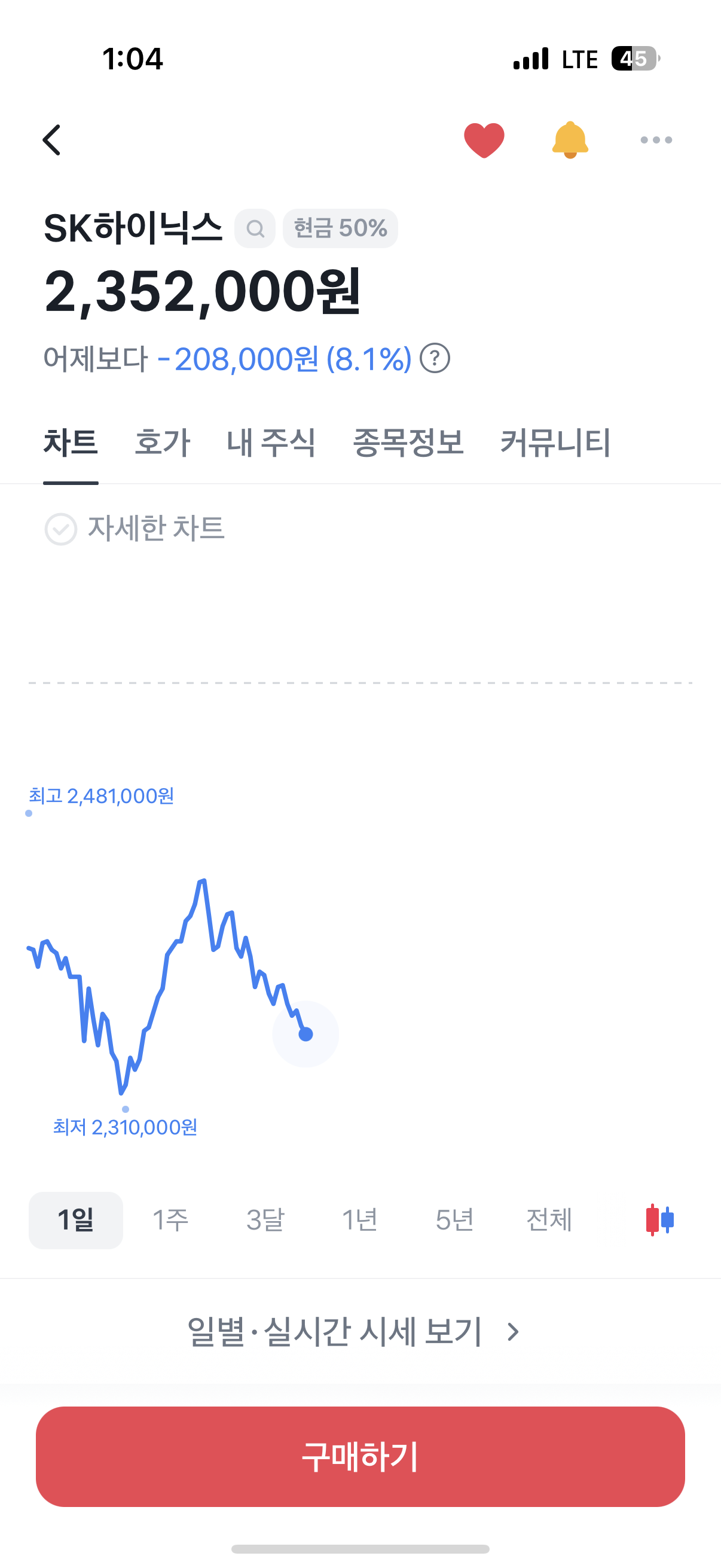Open the three-dot overflow menu
The image size is (721, 1568).
(656, 140)
